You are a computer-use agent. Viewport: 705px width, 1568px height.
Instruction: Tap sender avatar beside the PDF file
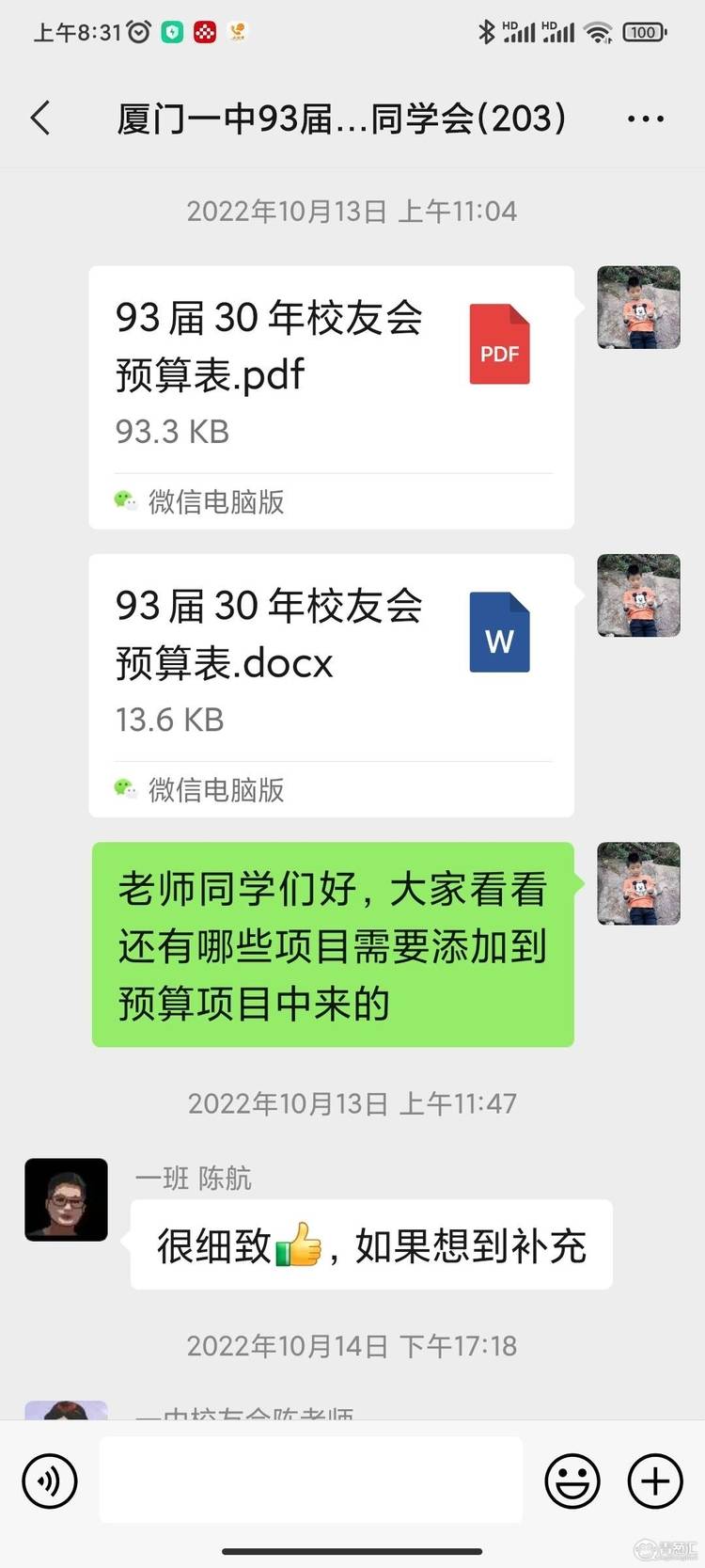coord(638,308)
